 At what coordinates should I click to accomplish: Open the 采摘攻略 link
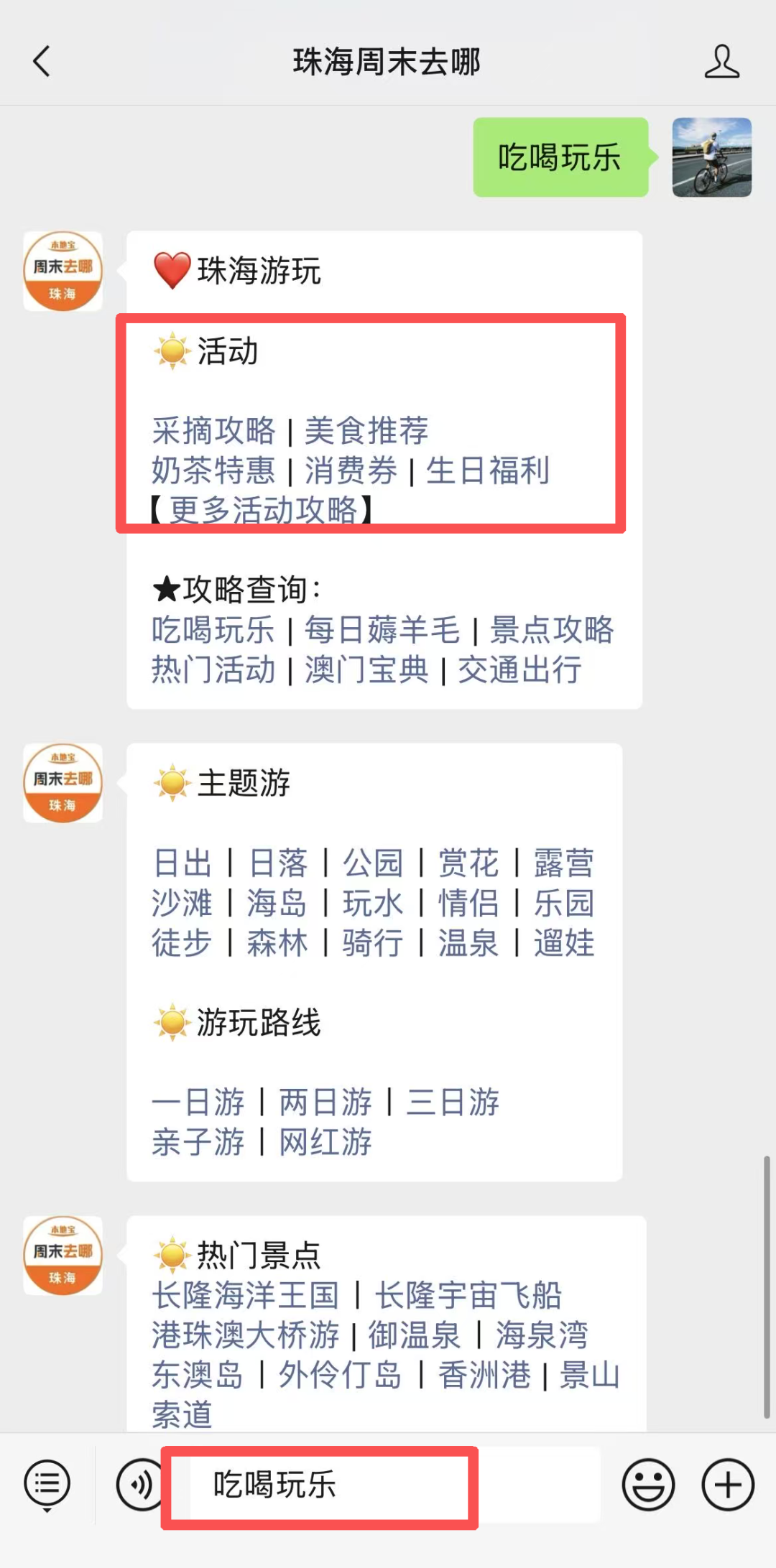213,431
